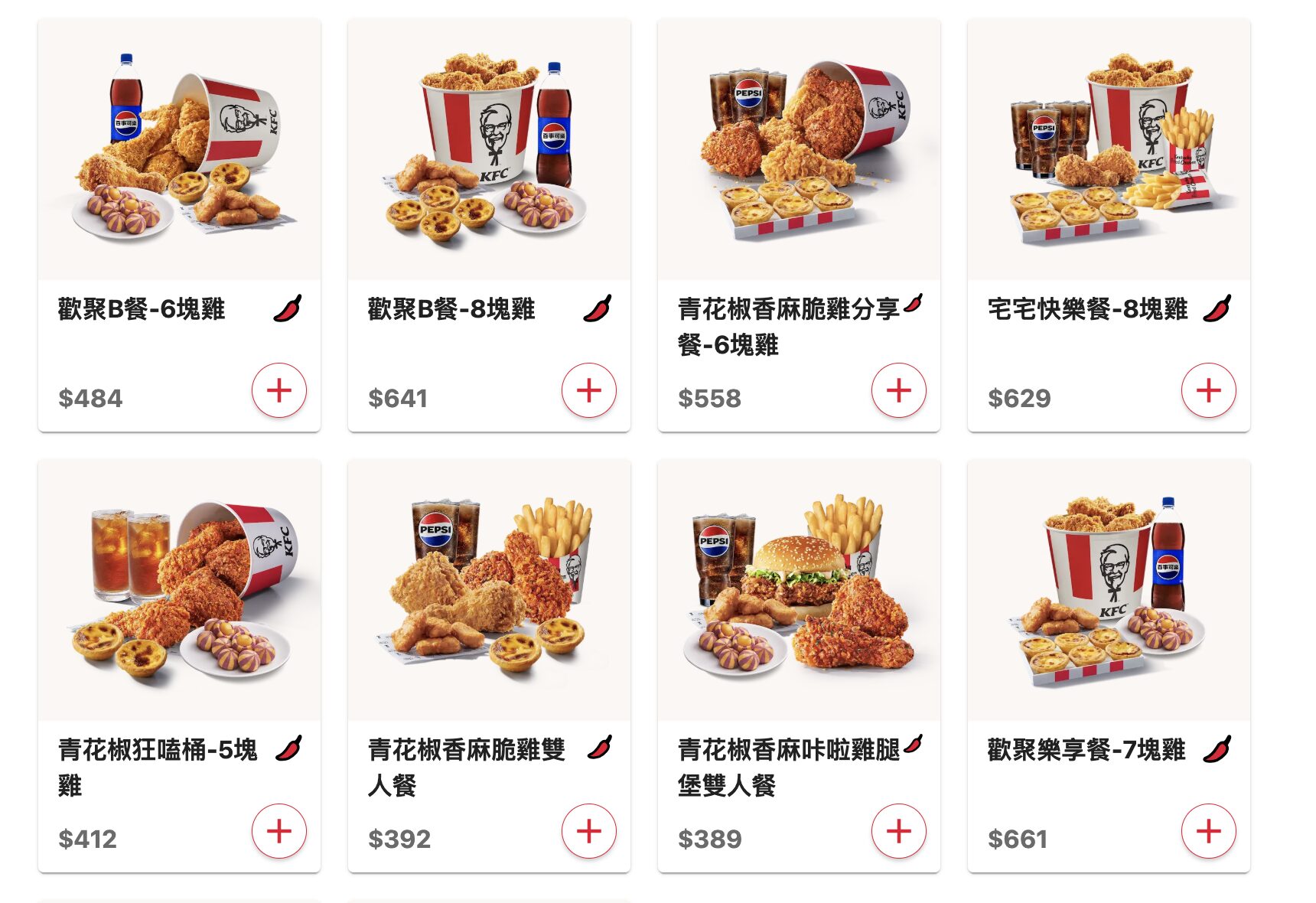Add 歡聚樂享餐-7塊雞 to cart

pos(1209,831)
